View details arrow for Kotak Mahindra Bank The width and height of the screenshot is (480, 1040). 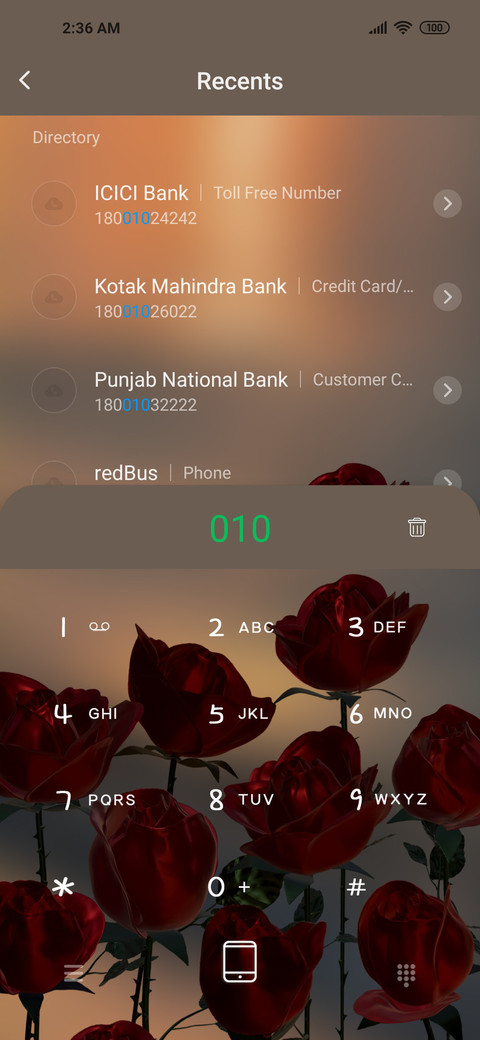point(448,296)
